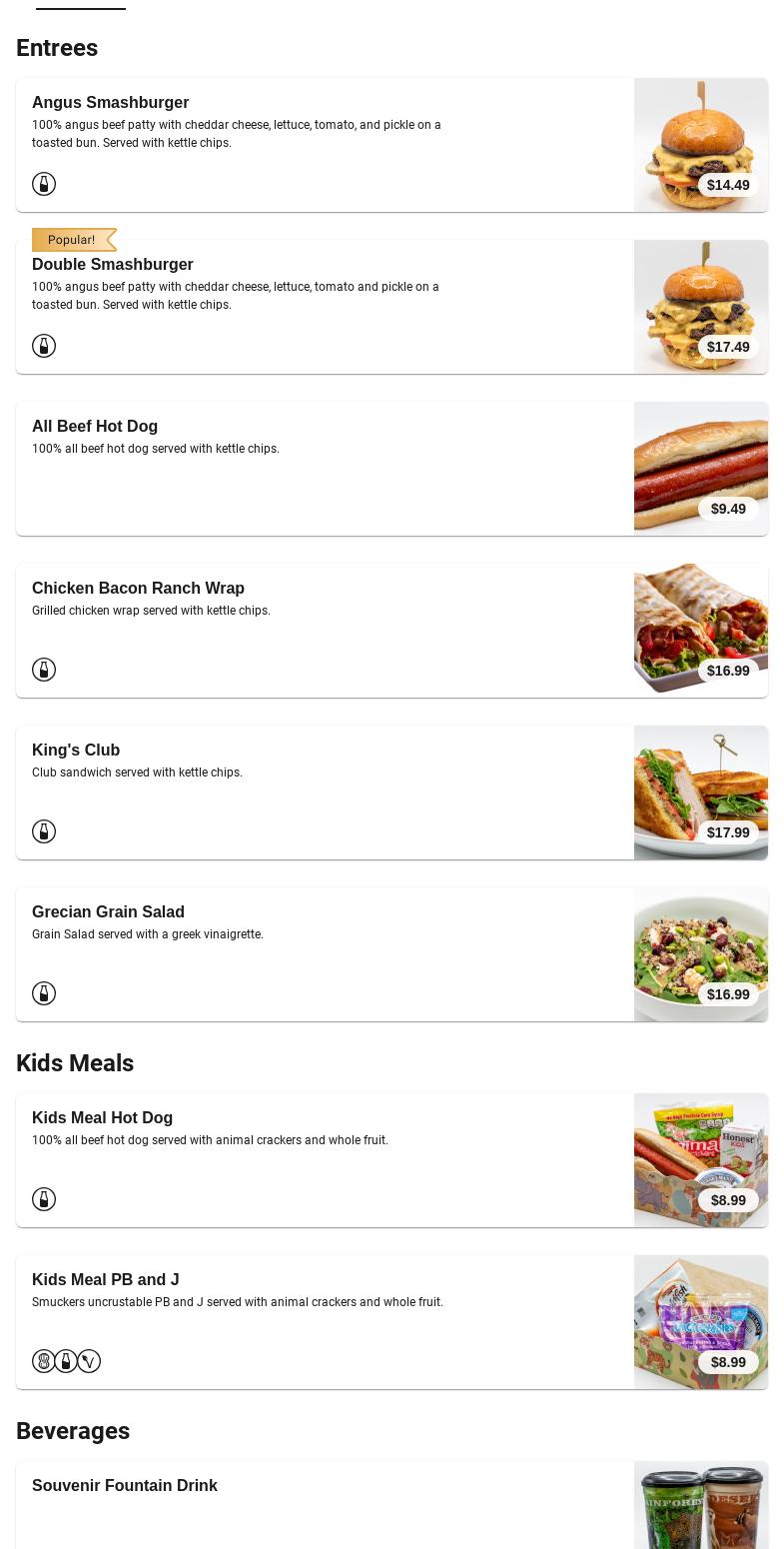This screenshot has width=784, height=1549.
Task: Click the dairy allergen icon on Grecian Grain Salad
Action: coord(44,993)
